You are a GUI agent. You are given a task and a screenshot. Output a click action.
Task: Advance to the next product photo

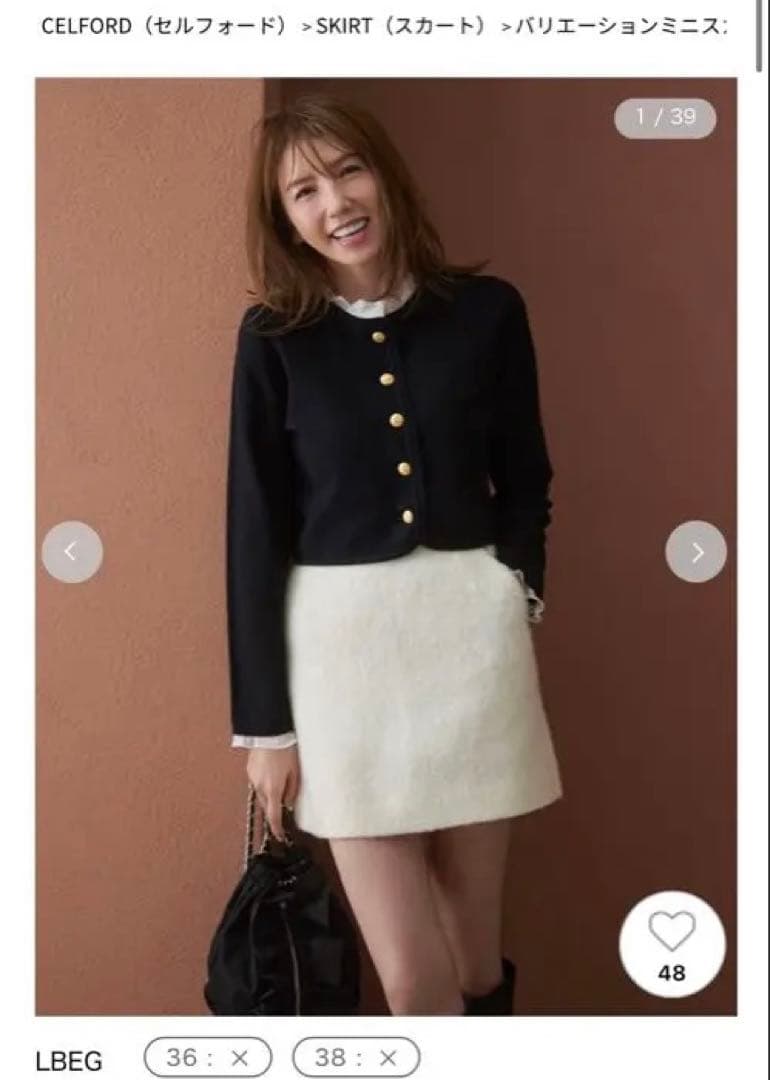(x=696, y=552)
